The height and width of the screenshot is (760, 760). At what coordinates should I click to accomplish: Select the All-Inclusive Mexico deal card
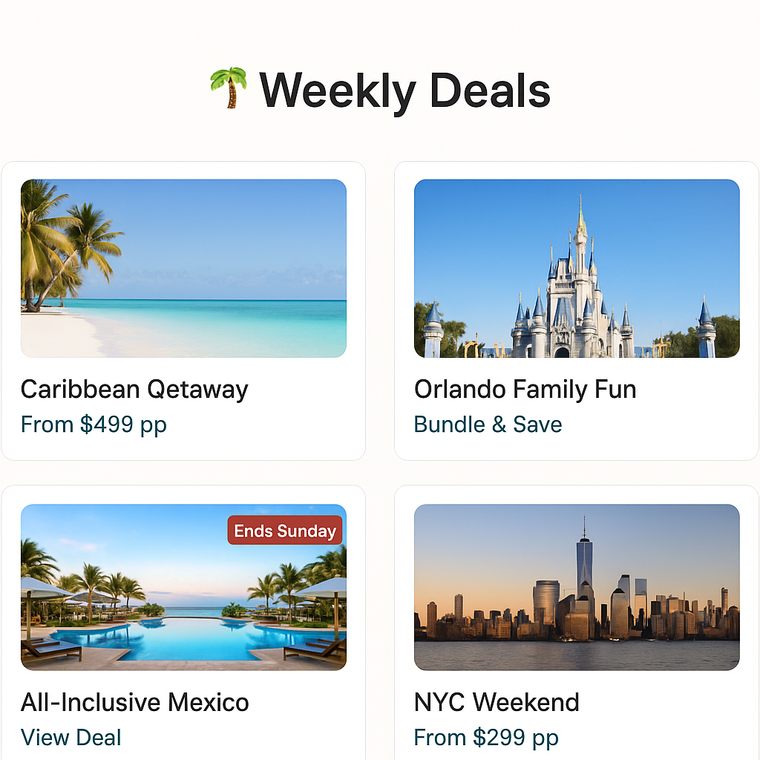tap(183, 625)
